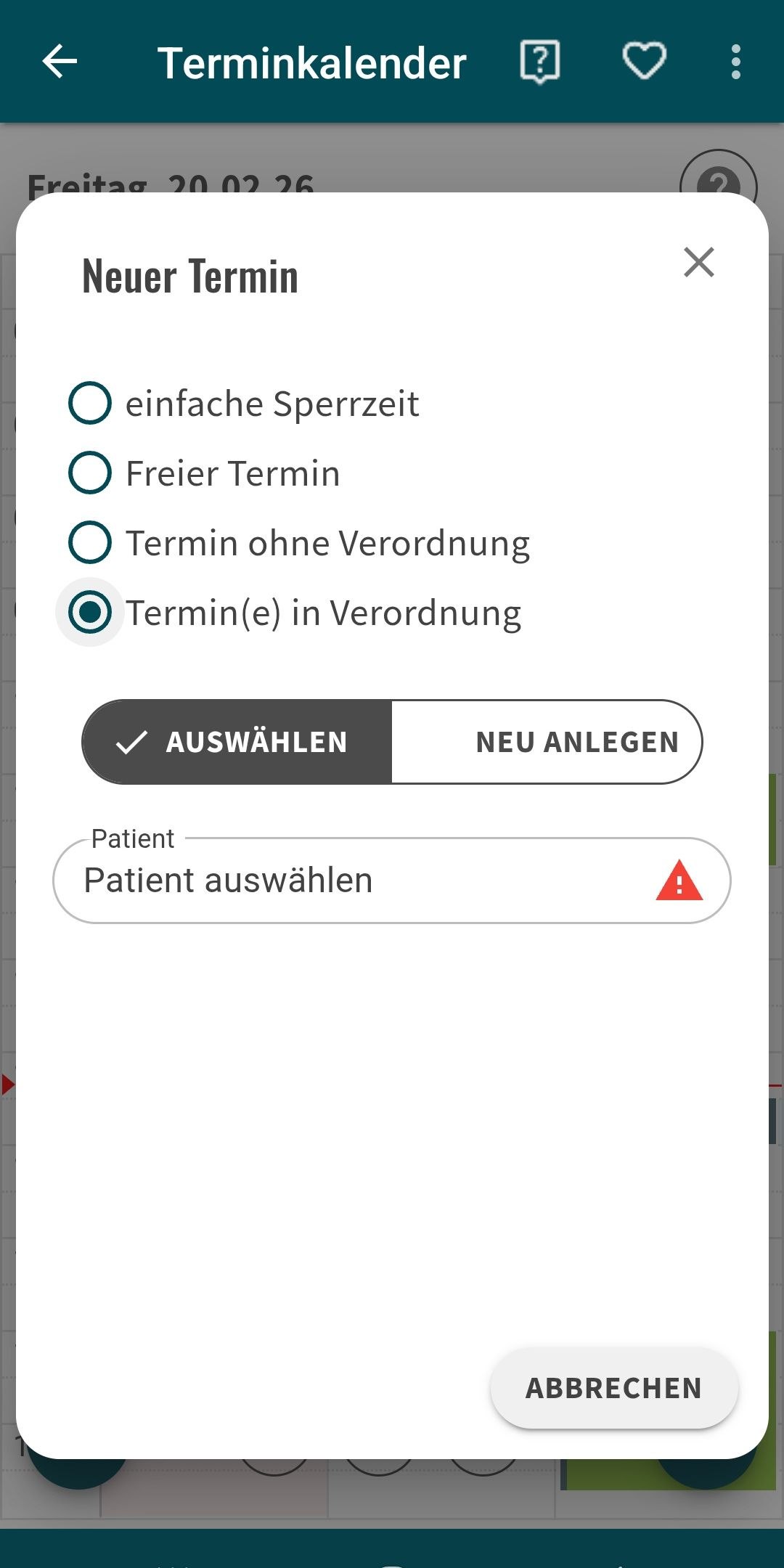The width and height of the screenshot is (784, 1568).
Task: Close the Neuer Termin dialog with X
Action: [698, 262]
